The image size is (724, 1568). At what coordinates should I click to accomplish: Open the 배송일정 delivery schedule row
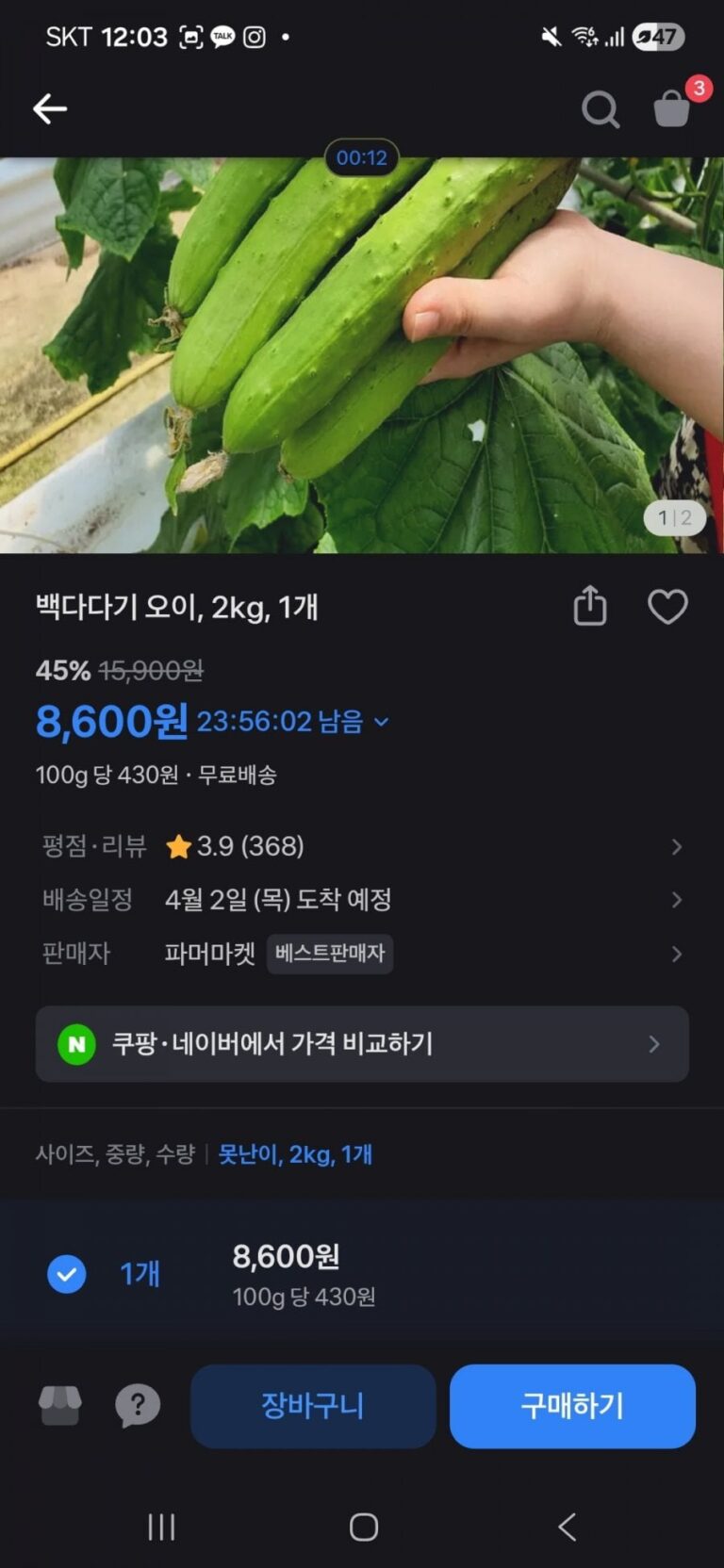[362, 900]
